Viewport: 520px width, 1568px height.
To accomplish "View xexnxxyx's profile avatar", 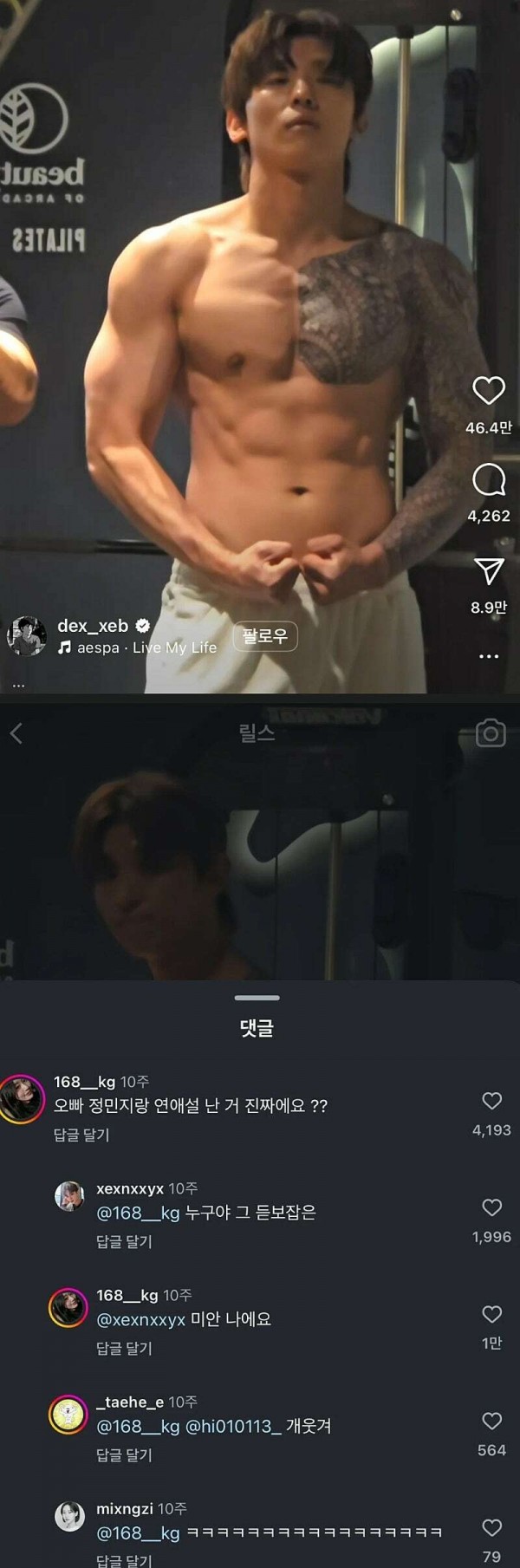I will (x=69, y=1196).
